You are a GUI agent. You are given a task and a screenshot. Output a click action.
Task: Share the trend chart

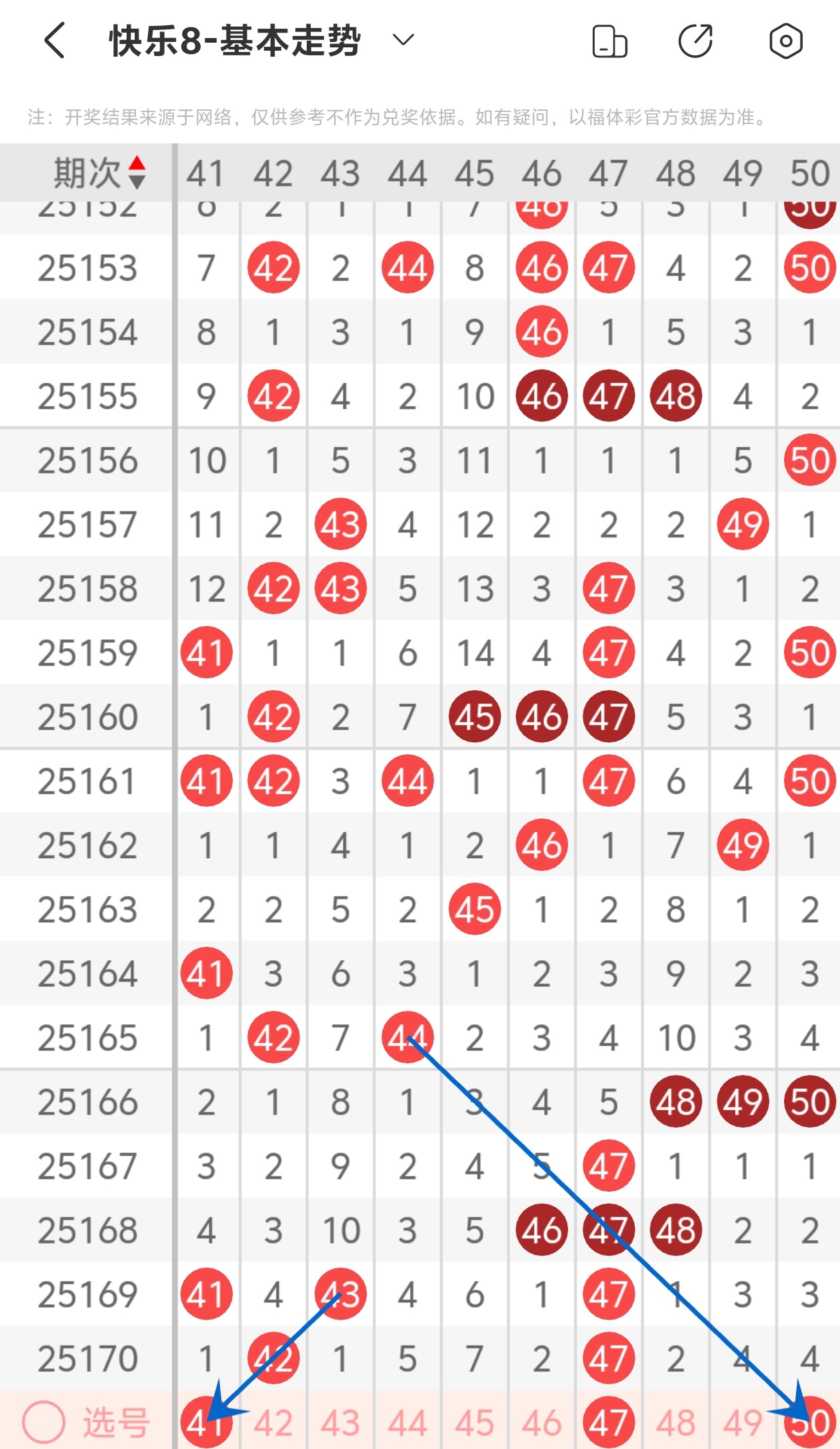695,41
